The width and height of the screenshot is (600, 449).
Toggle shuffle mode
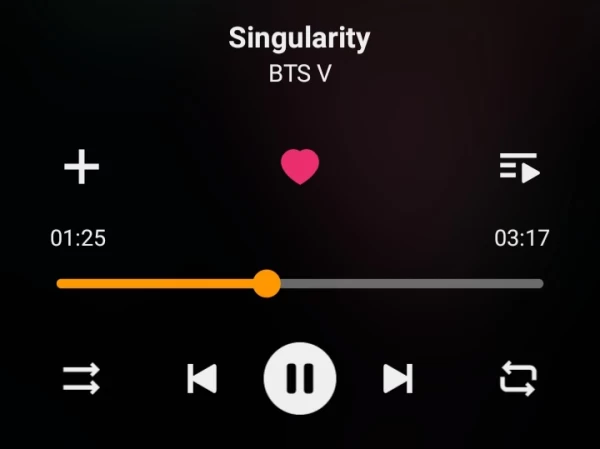(82, 379)
